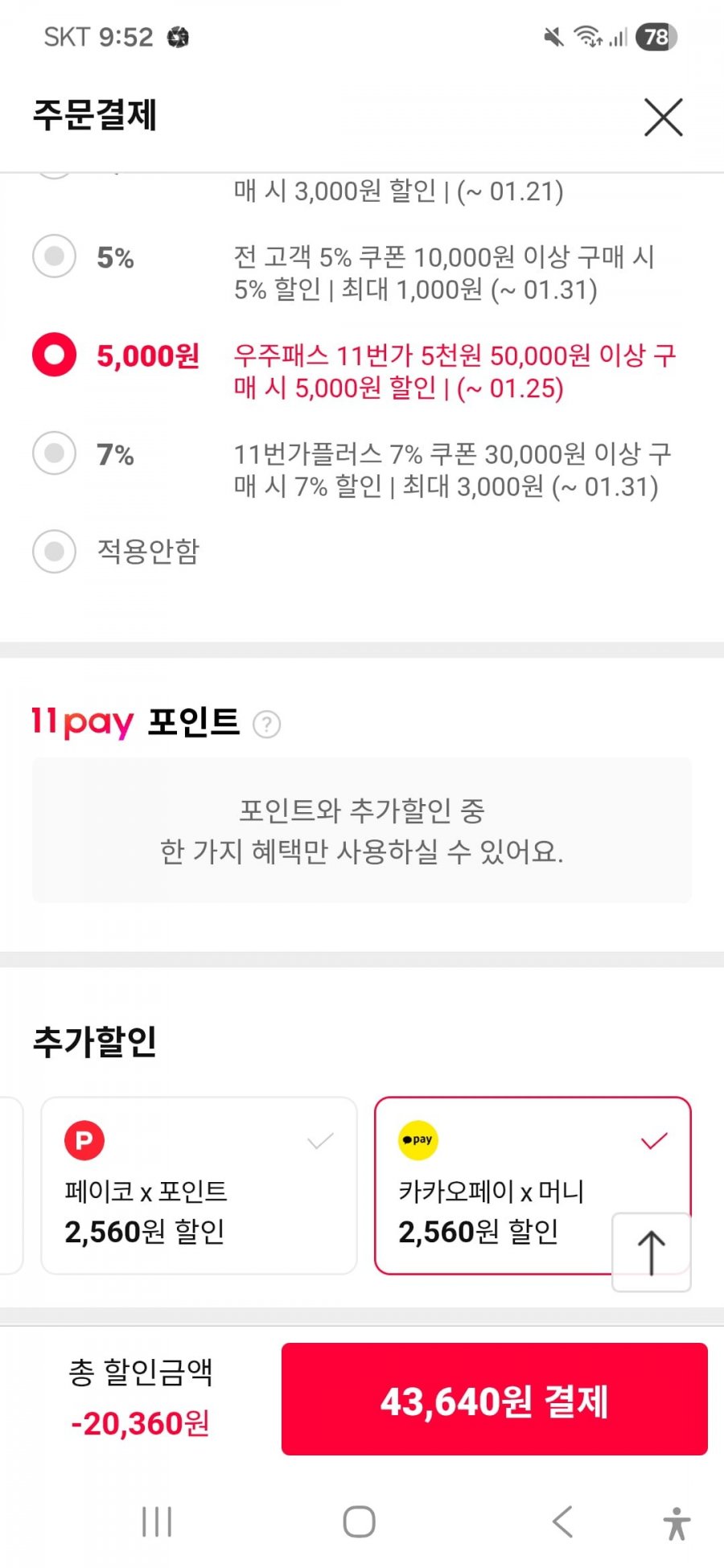Pick the 카카오페이 x 머니 discount card
This screenshot has width=724, height=1568.
click(499, 1185)
